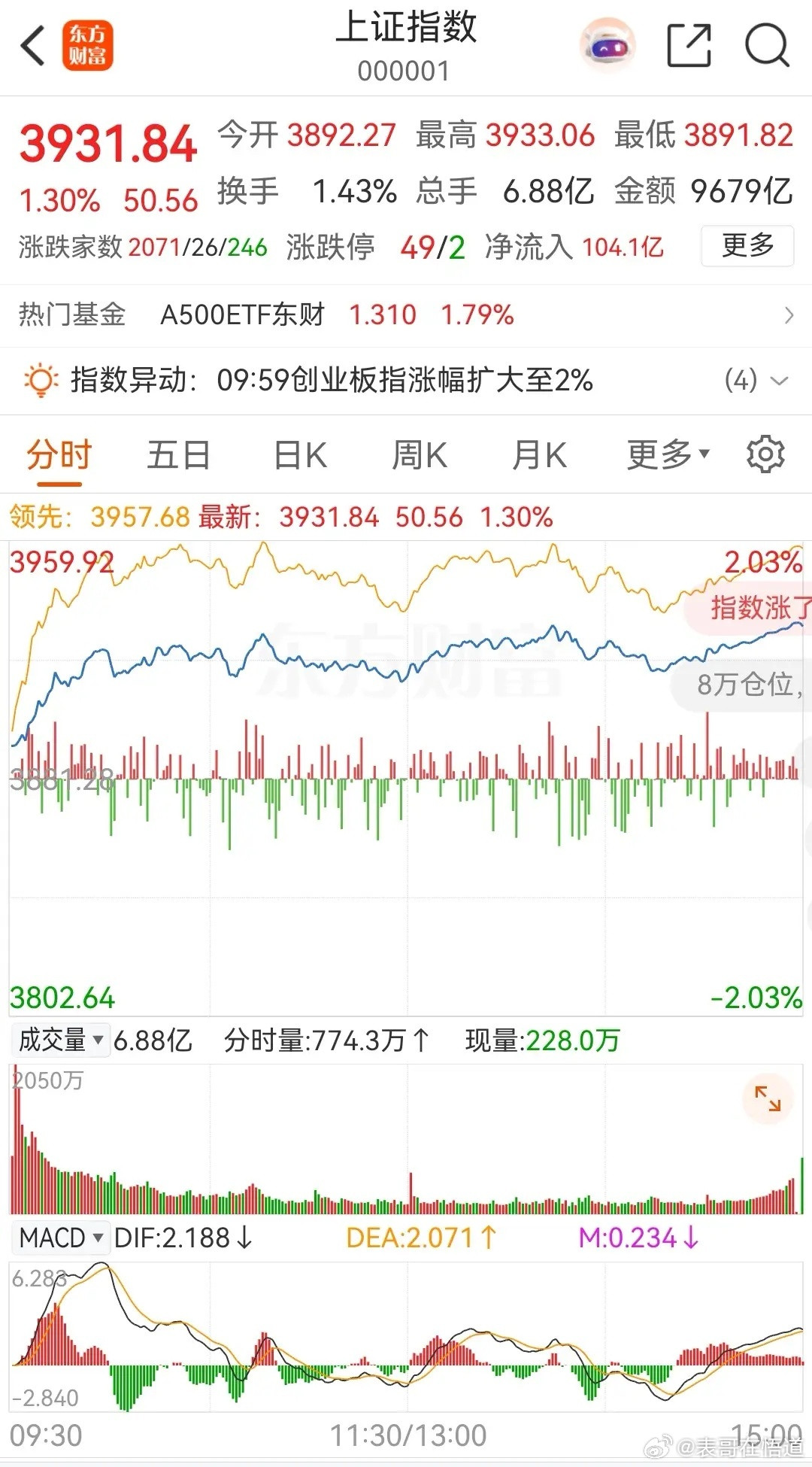The image size is (812, 1467).
Task: Switch to the 日K tab
Action: (x=299, y=454)
